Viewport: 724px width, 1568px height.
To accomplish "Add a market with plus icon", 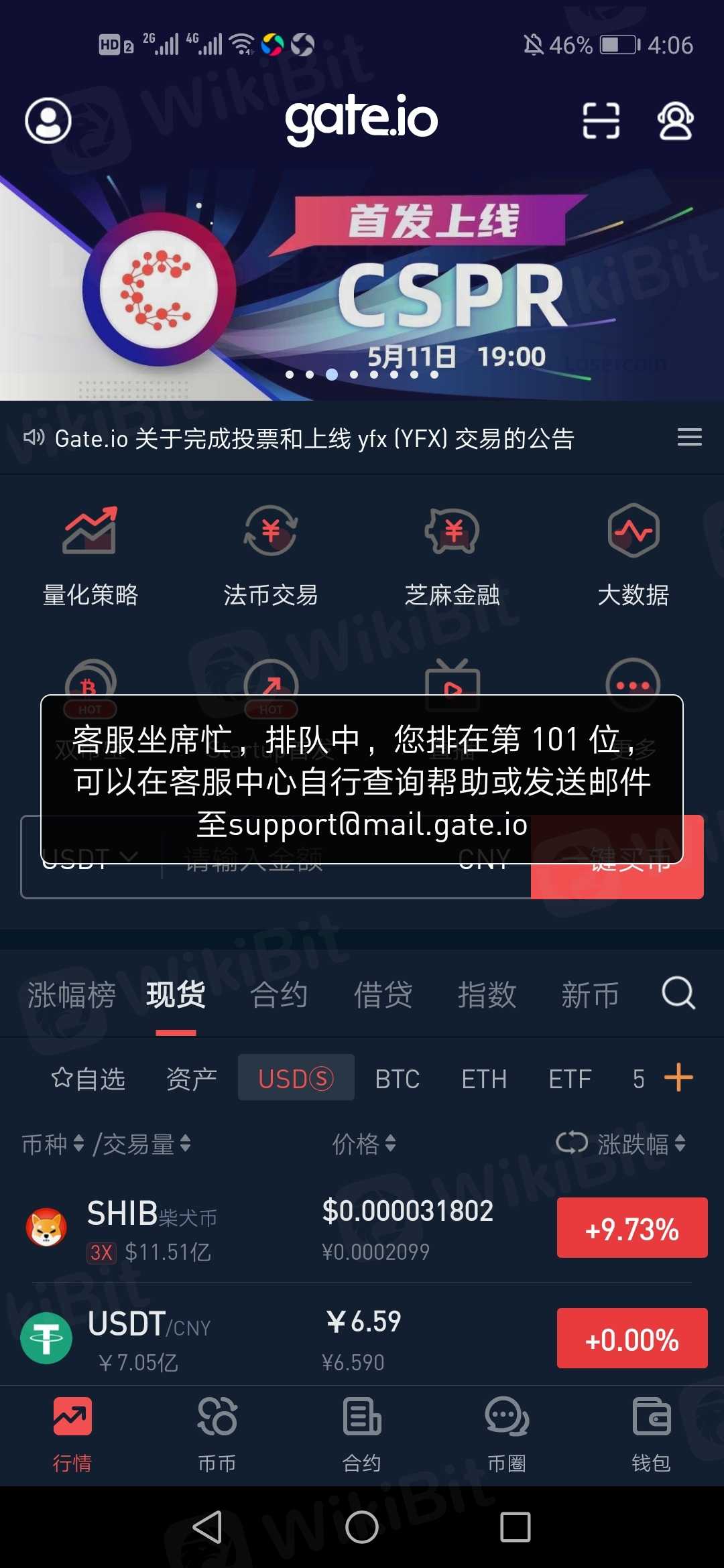I will pyautogui.click(x=678, y=1077).
